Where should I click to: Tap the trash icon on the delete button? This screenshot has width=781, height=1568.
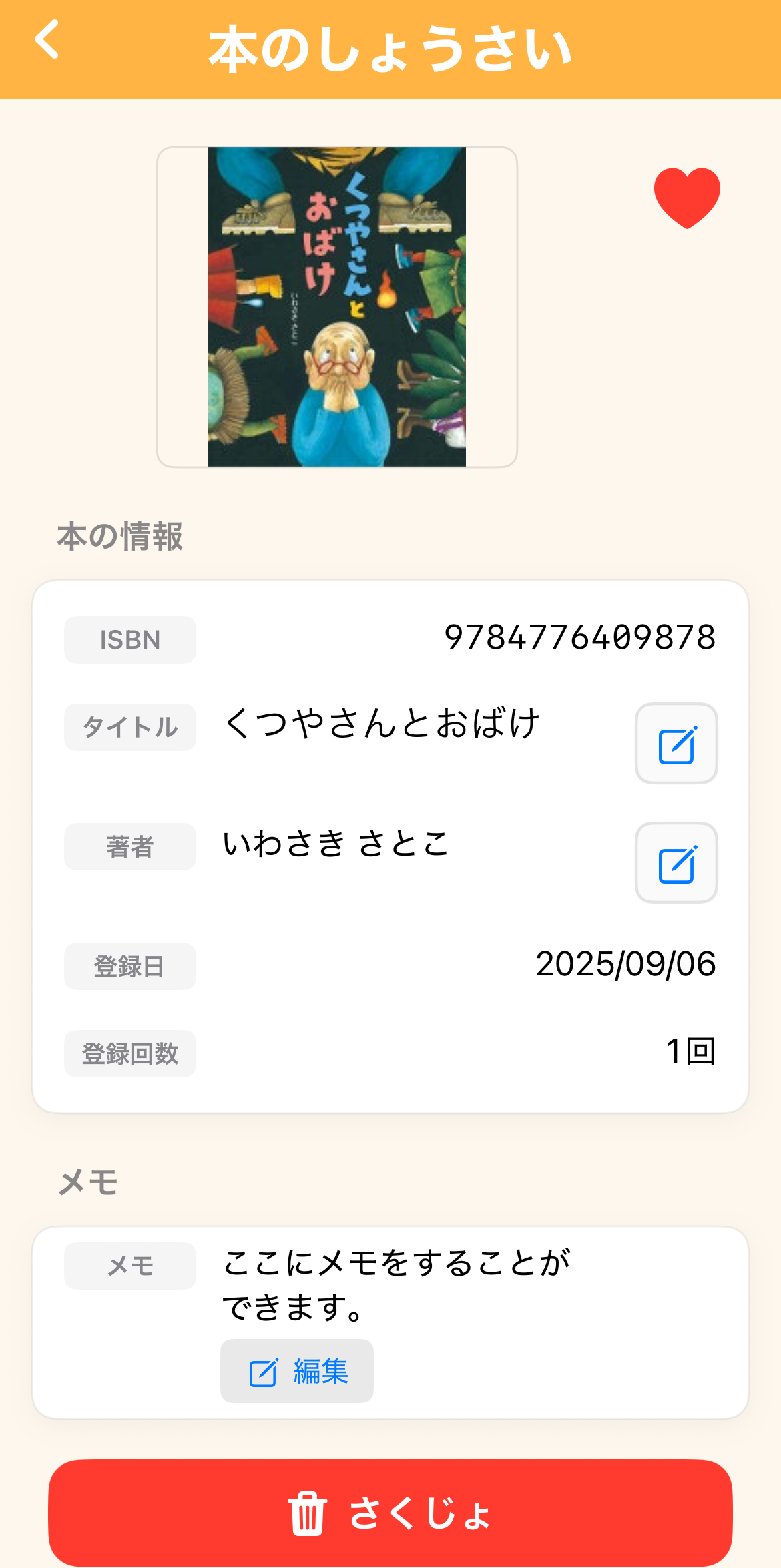tap(307, 1513)
